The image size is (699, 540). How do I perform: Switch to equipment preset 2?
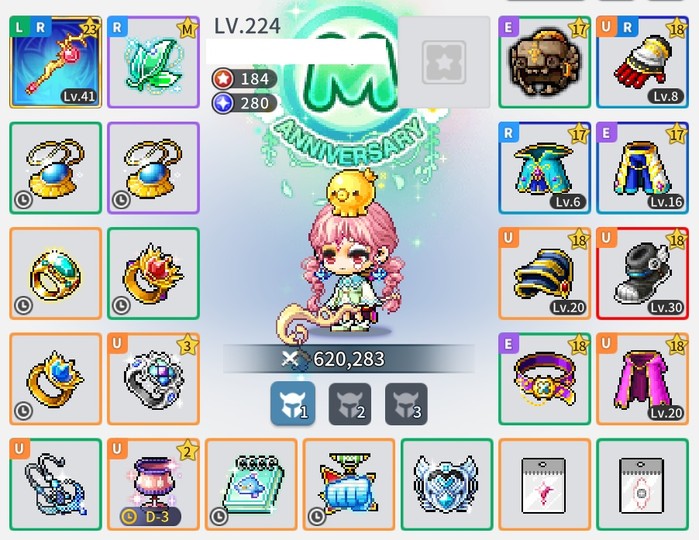tap(349, 404)
